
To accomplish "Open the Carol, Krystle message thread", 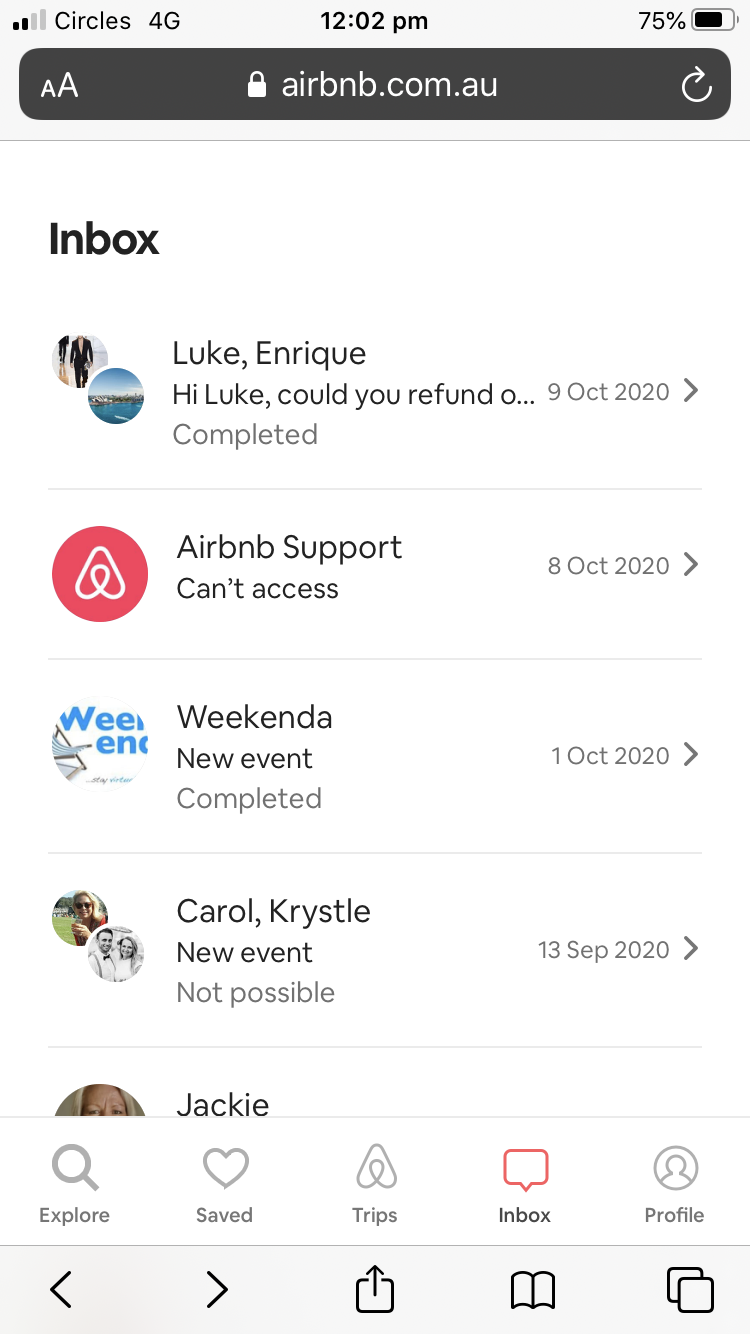I will coord(375,950).
